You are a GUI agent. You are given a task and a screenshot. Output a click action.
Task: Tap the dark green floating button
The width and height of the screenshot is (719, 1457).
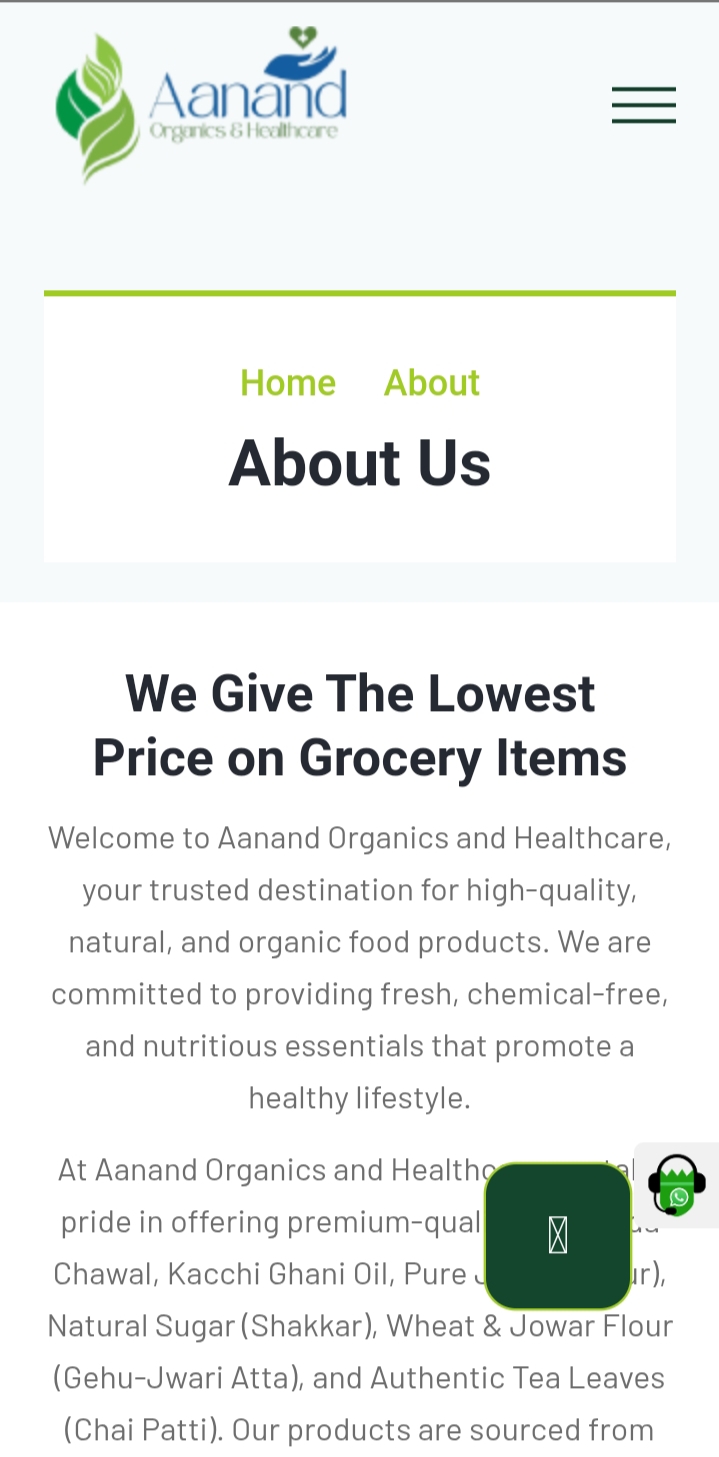click(x=558, y=1236)
